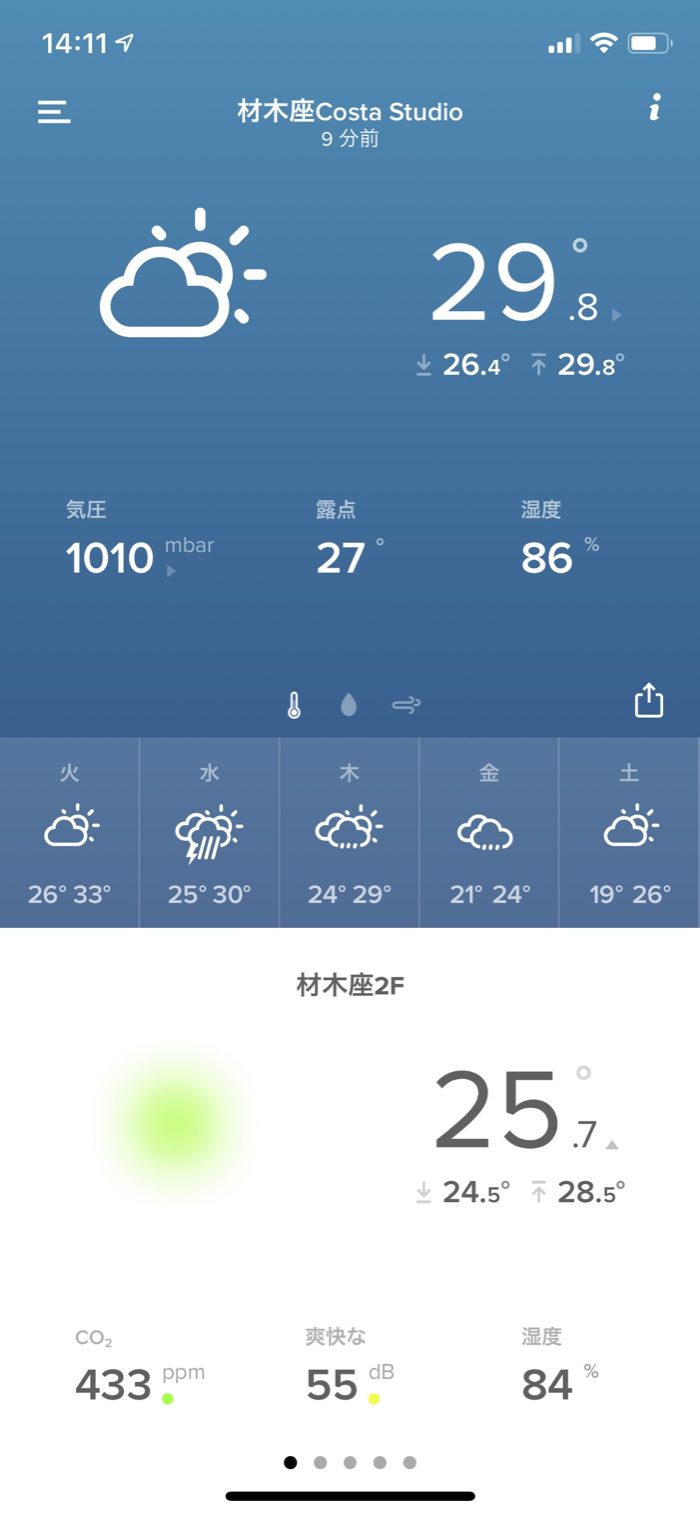This screenshot has width=700, height=1516.
Task: Open the station info icon
Action: coord(654,108)
